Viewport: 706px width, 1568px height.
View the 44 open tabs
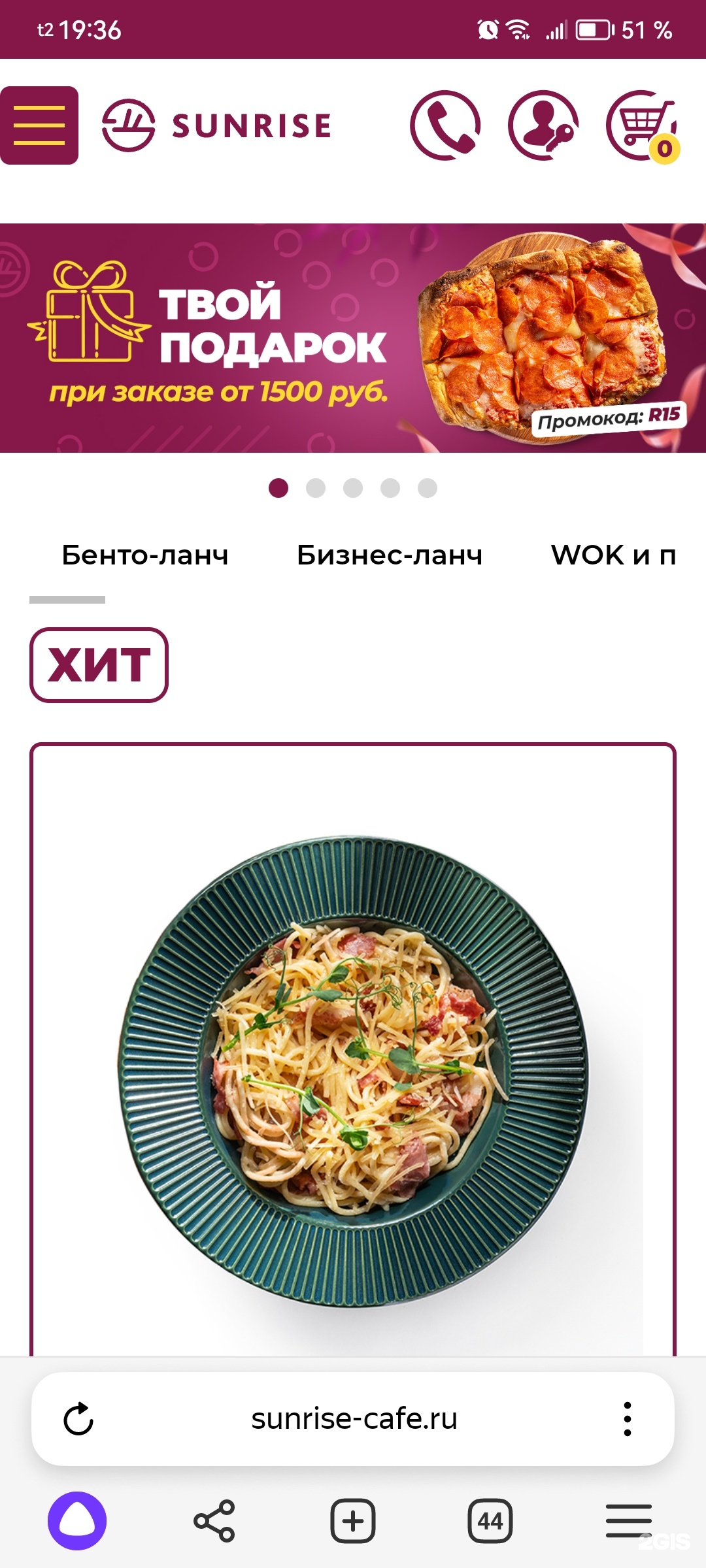click(490, 1521)
